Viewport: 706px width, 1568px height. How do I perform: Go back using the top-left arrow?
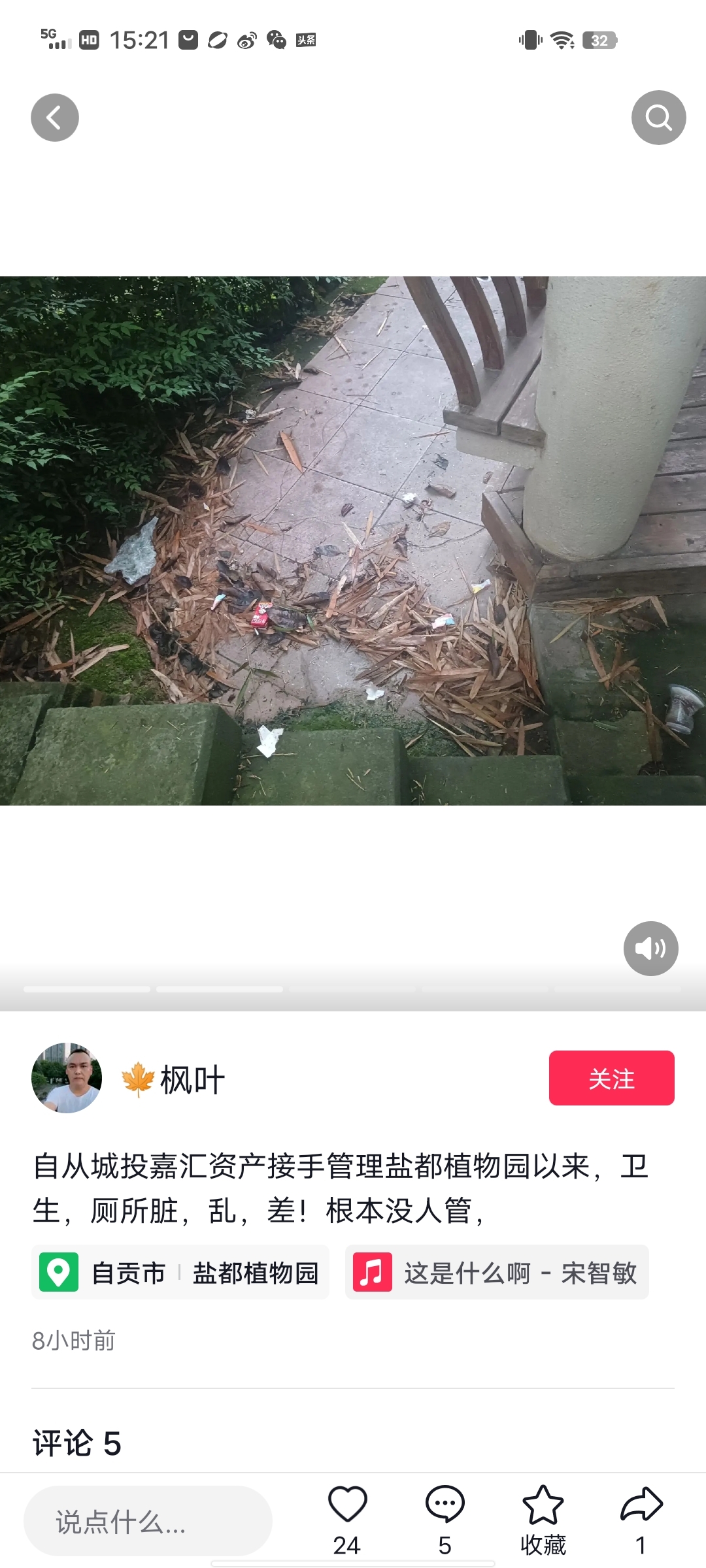55,118
